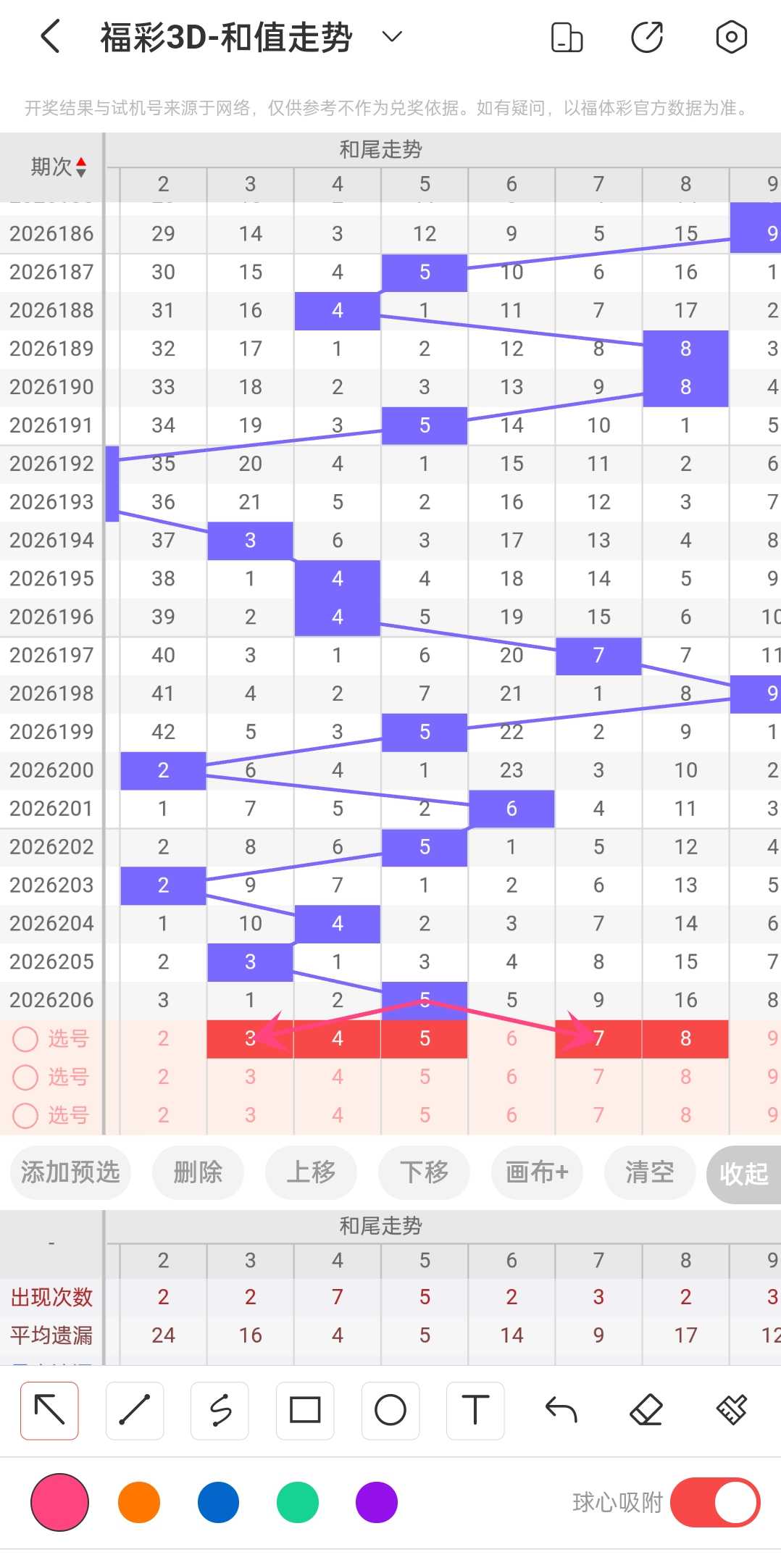Choose the rectangle drawing tool
This screenshot has height=1568, width=781.
coord(305,1410)
